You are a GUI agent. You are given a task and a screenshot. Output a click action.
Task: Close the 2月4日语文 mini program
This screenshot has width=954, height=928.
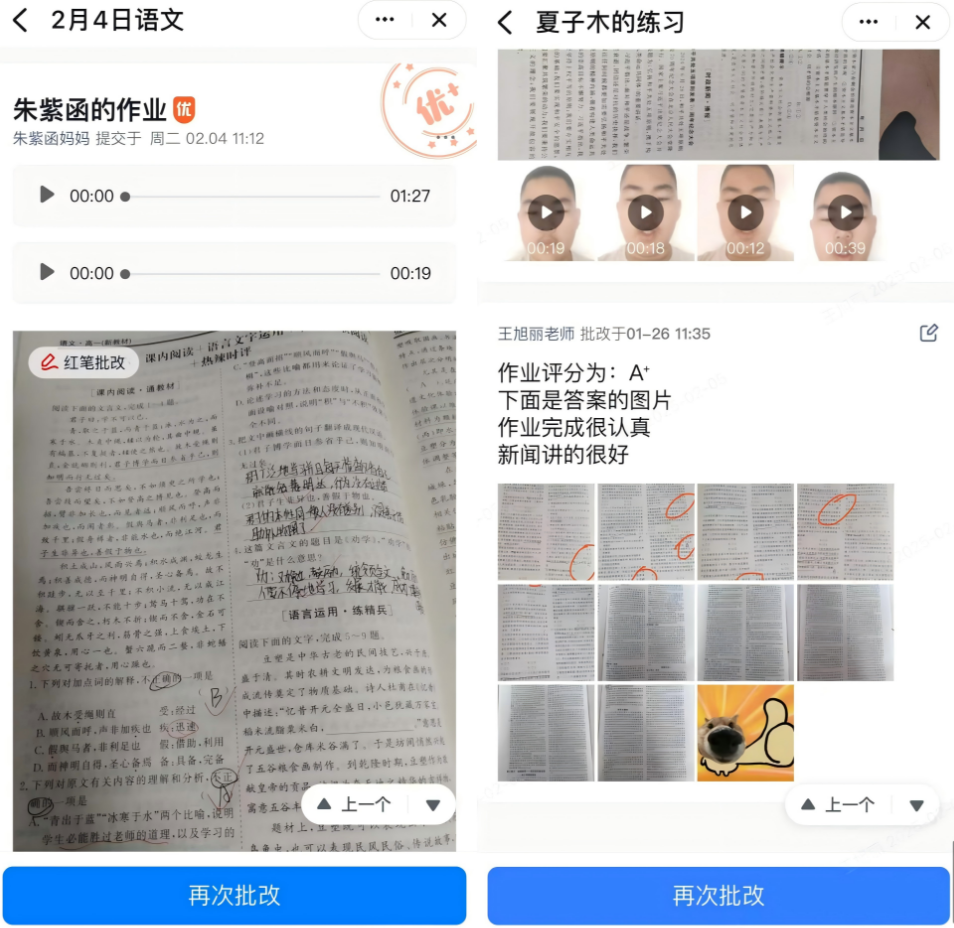(439, 20)
